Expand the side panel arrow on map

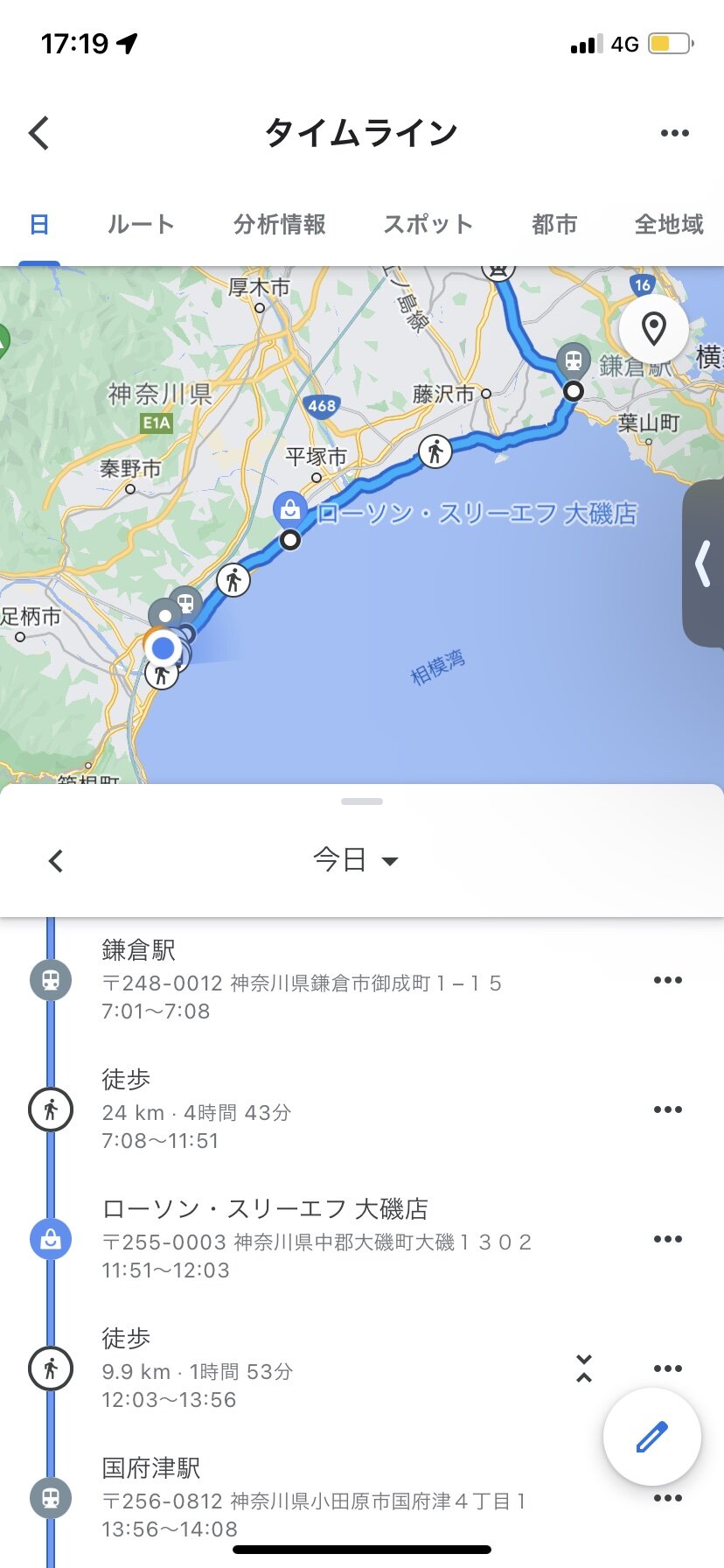[x=704, y=563]
